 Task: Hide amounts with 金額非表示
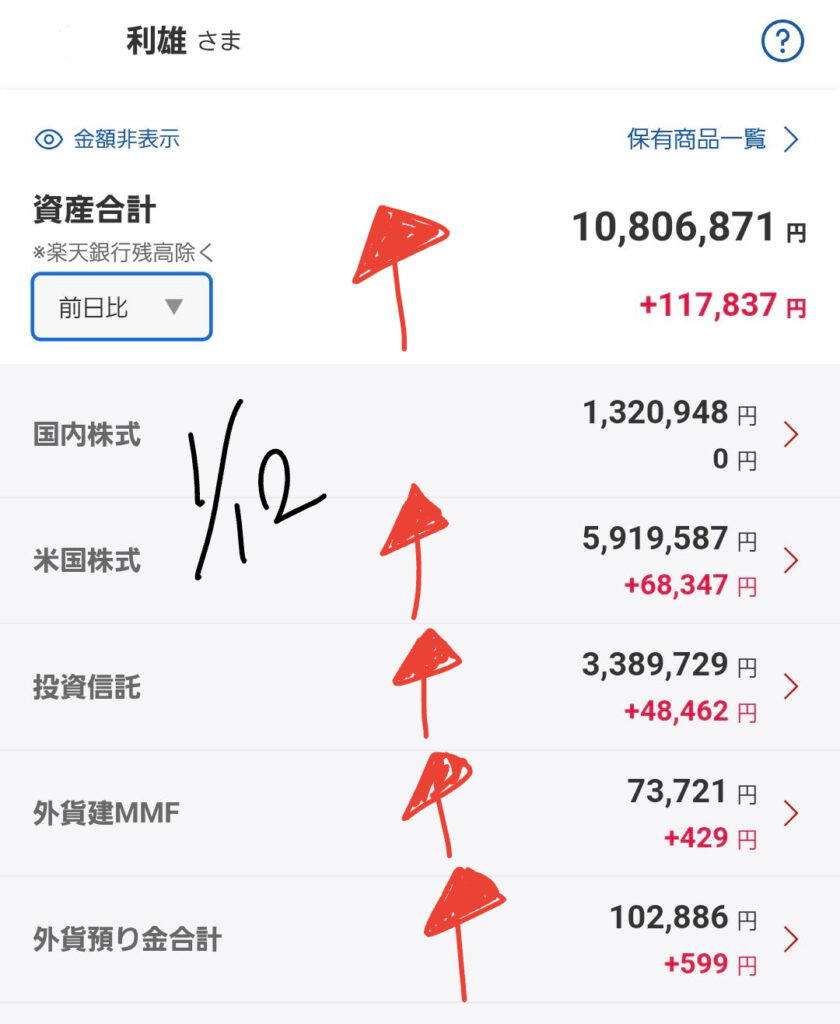click(108, 139)
